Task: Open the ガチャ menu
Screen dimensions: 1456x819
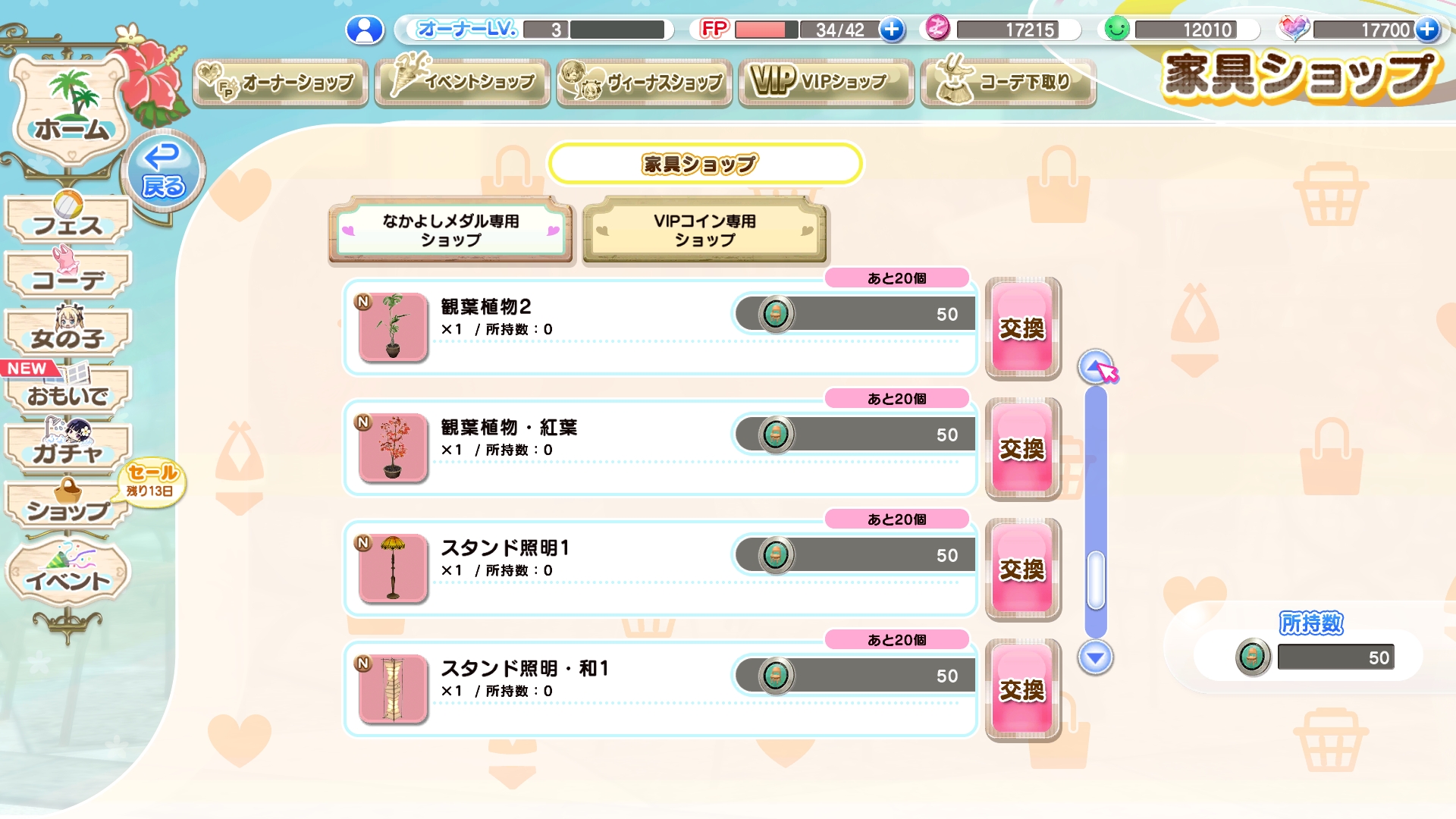Action: click(68, 449)
